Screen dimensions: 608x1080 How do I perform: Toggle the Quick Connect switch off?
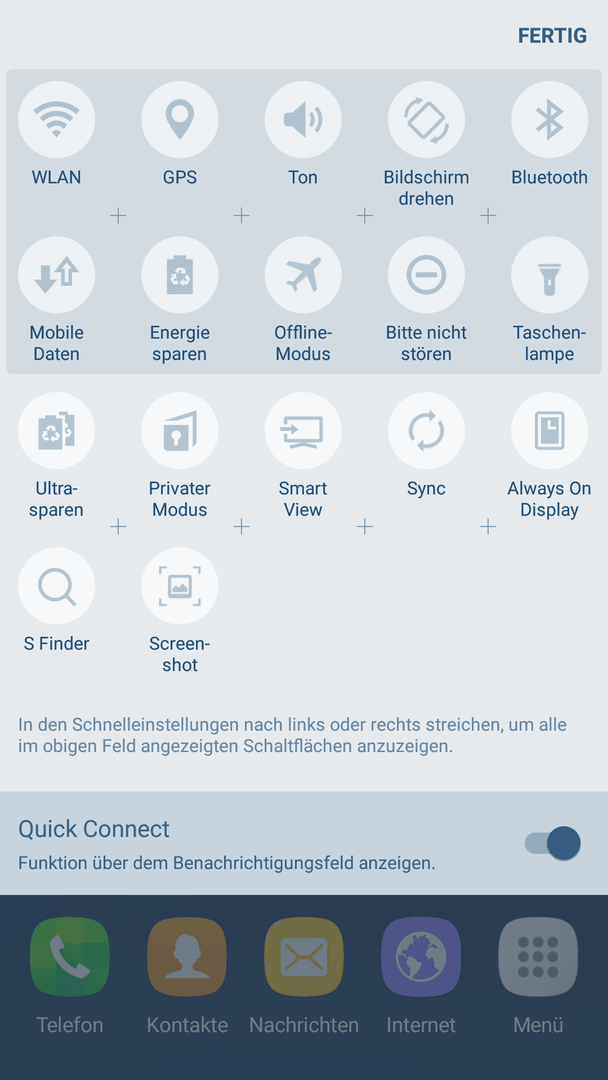553,843
